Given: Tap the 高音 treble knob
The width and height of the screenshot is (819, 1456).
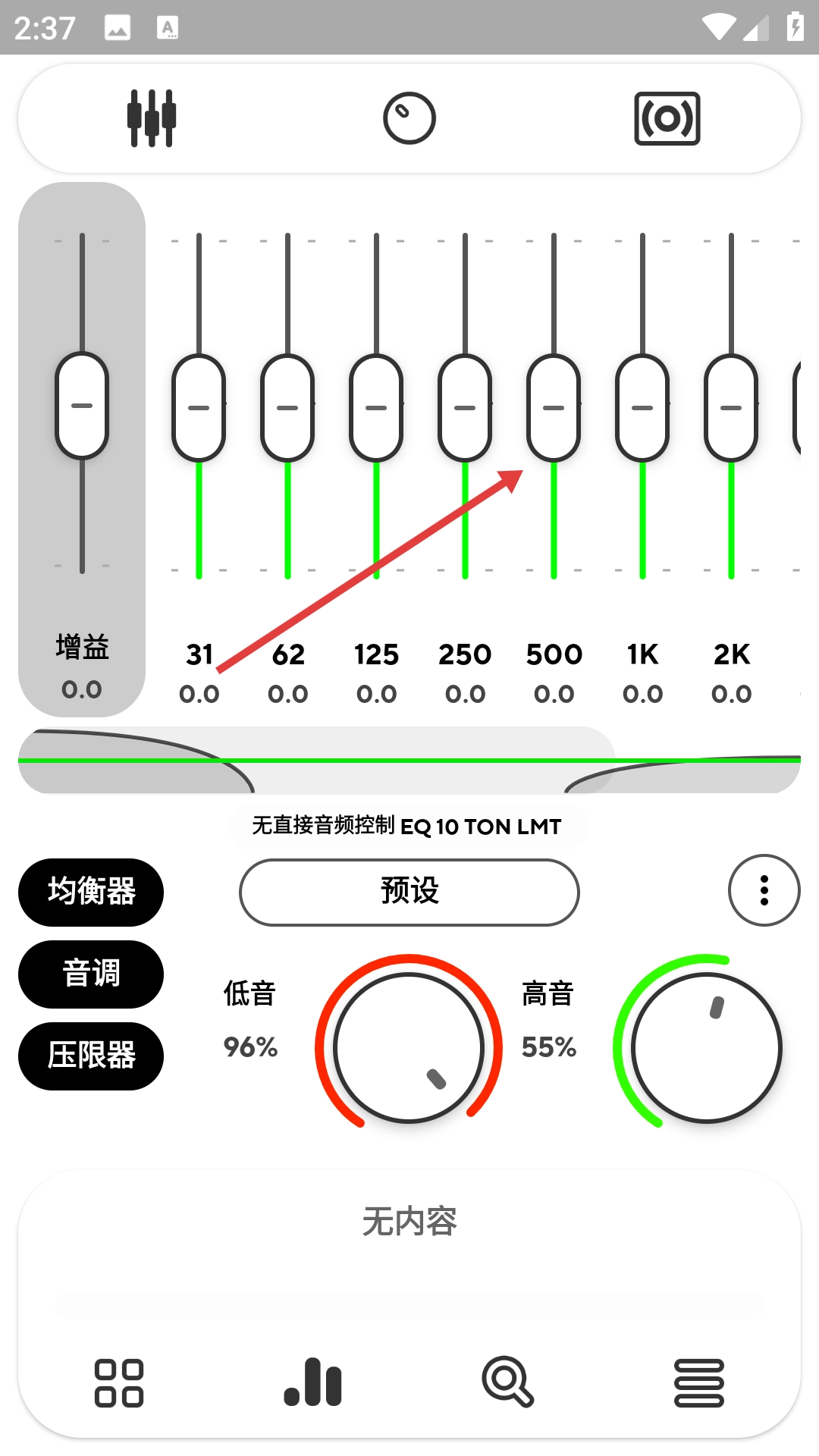Looking at the screenshot, I should (707, 1046).
